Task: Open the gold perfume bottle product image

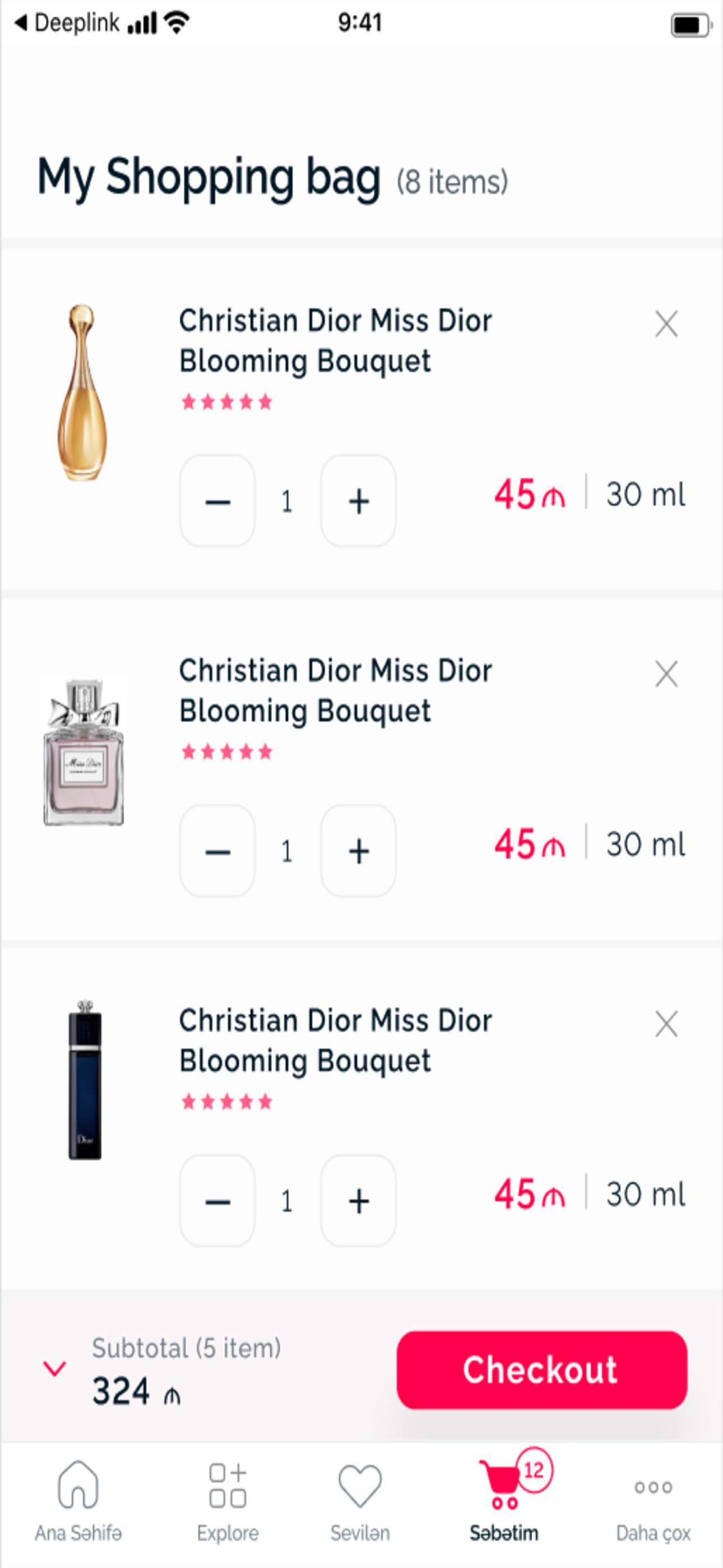Action: pyautogui.click(x=83, y=393)
